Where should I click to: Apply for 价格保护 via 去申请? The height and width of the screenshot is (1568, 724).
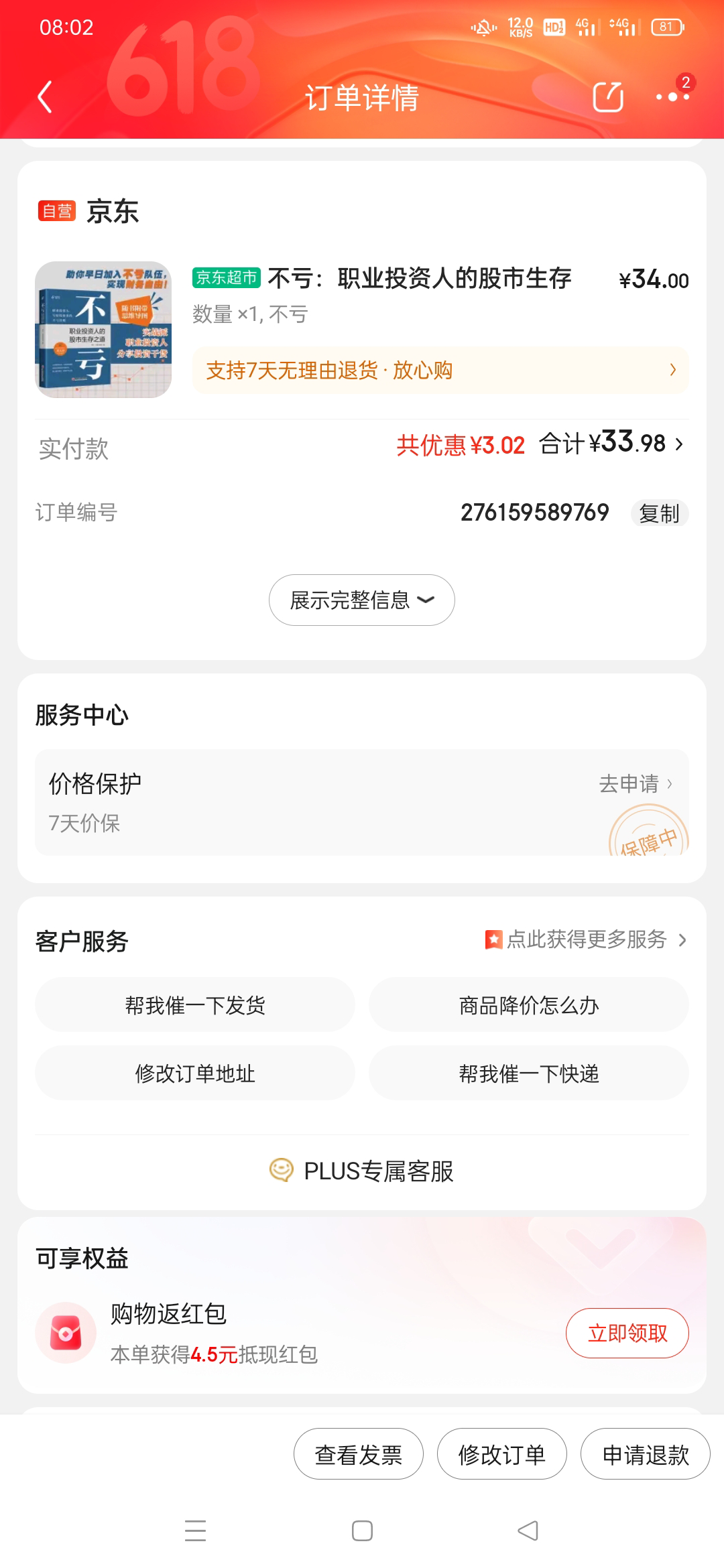click(x=634, y=783)
